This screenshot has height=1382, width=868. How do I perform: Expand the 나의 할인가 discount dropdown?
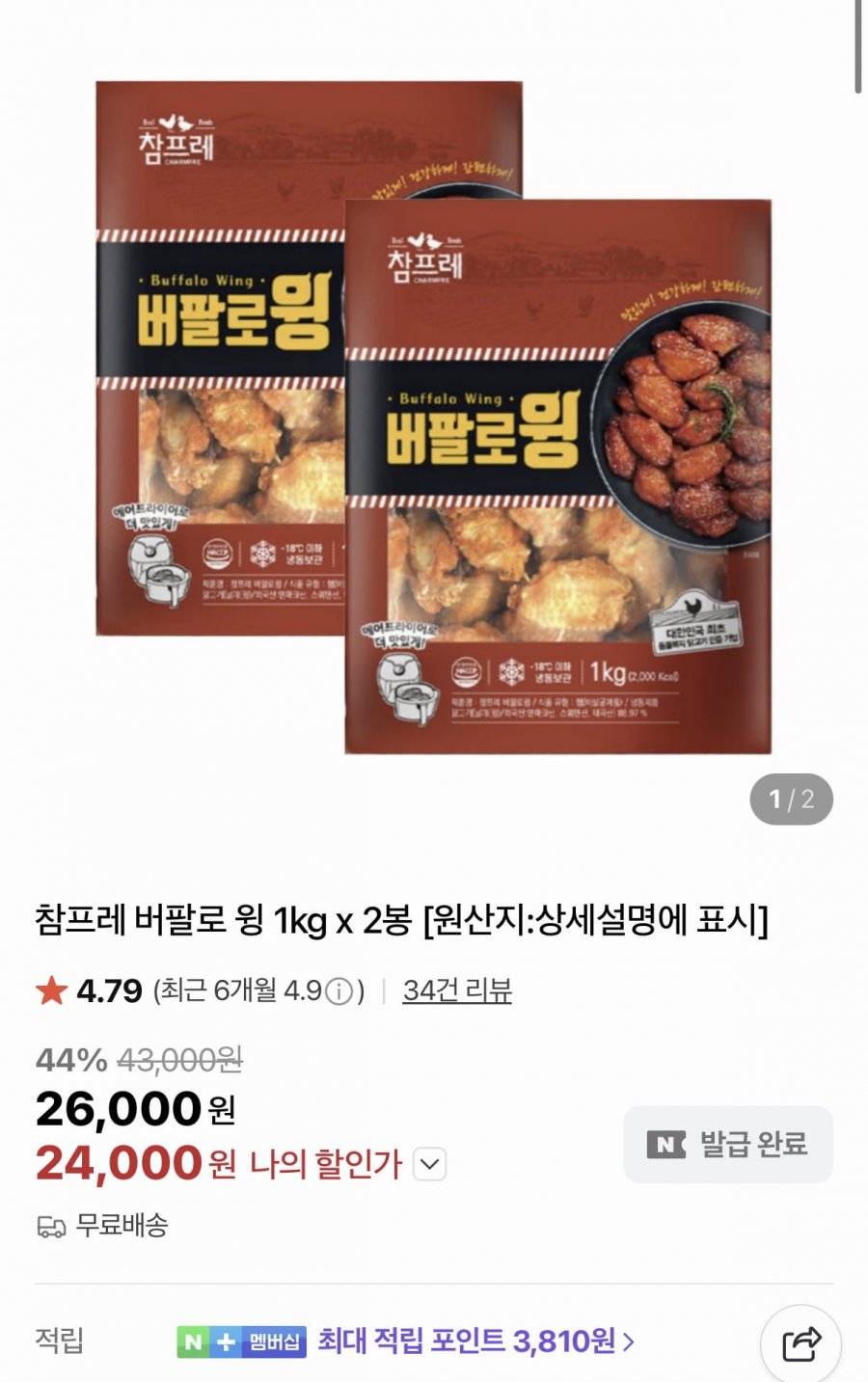[x=430, y=1164]
